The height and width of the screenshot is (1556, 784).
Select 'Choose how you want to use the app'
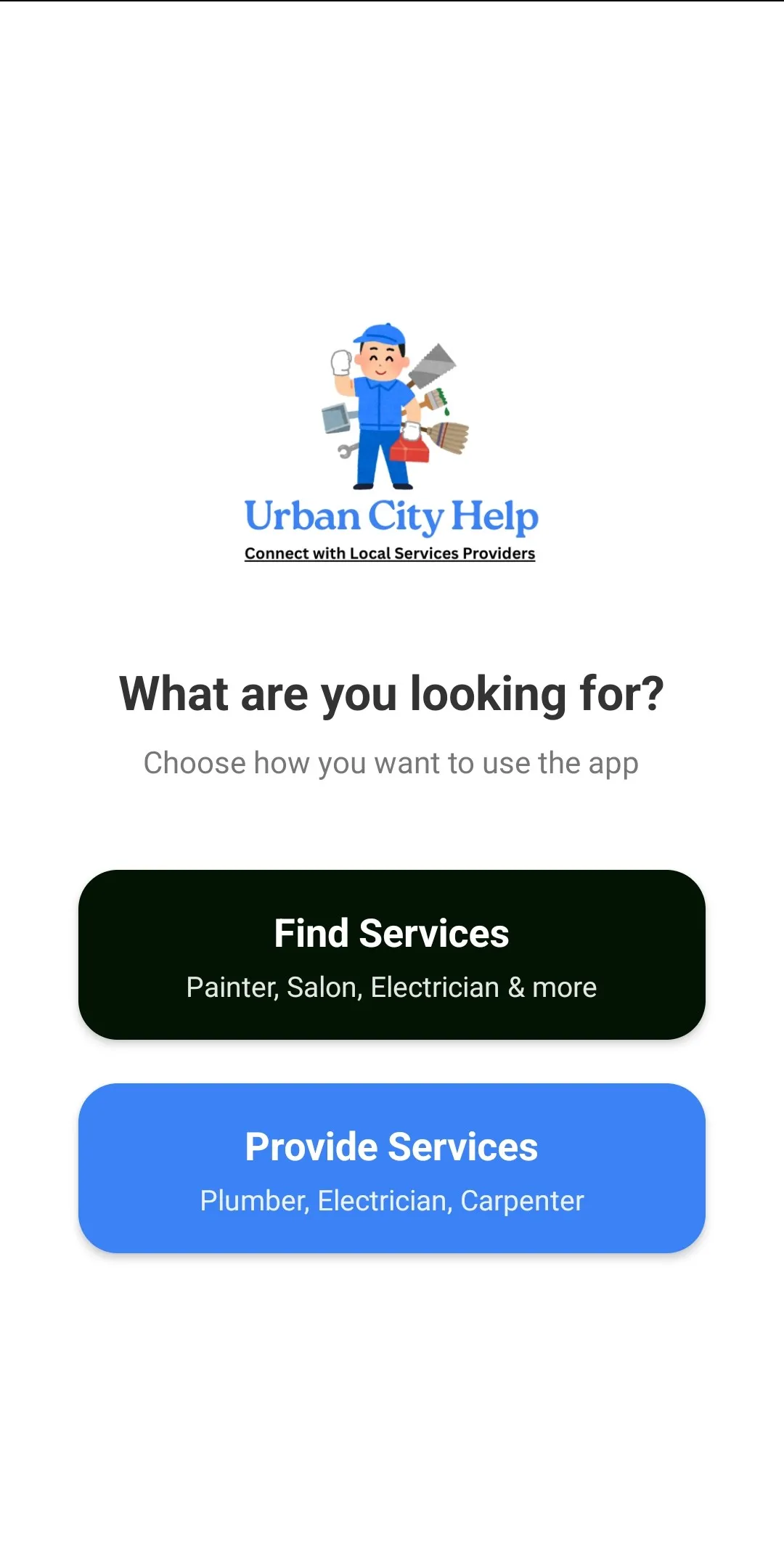[x=391, y=762]
